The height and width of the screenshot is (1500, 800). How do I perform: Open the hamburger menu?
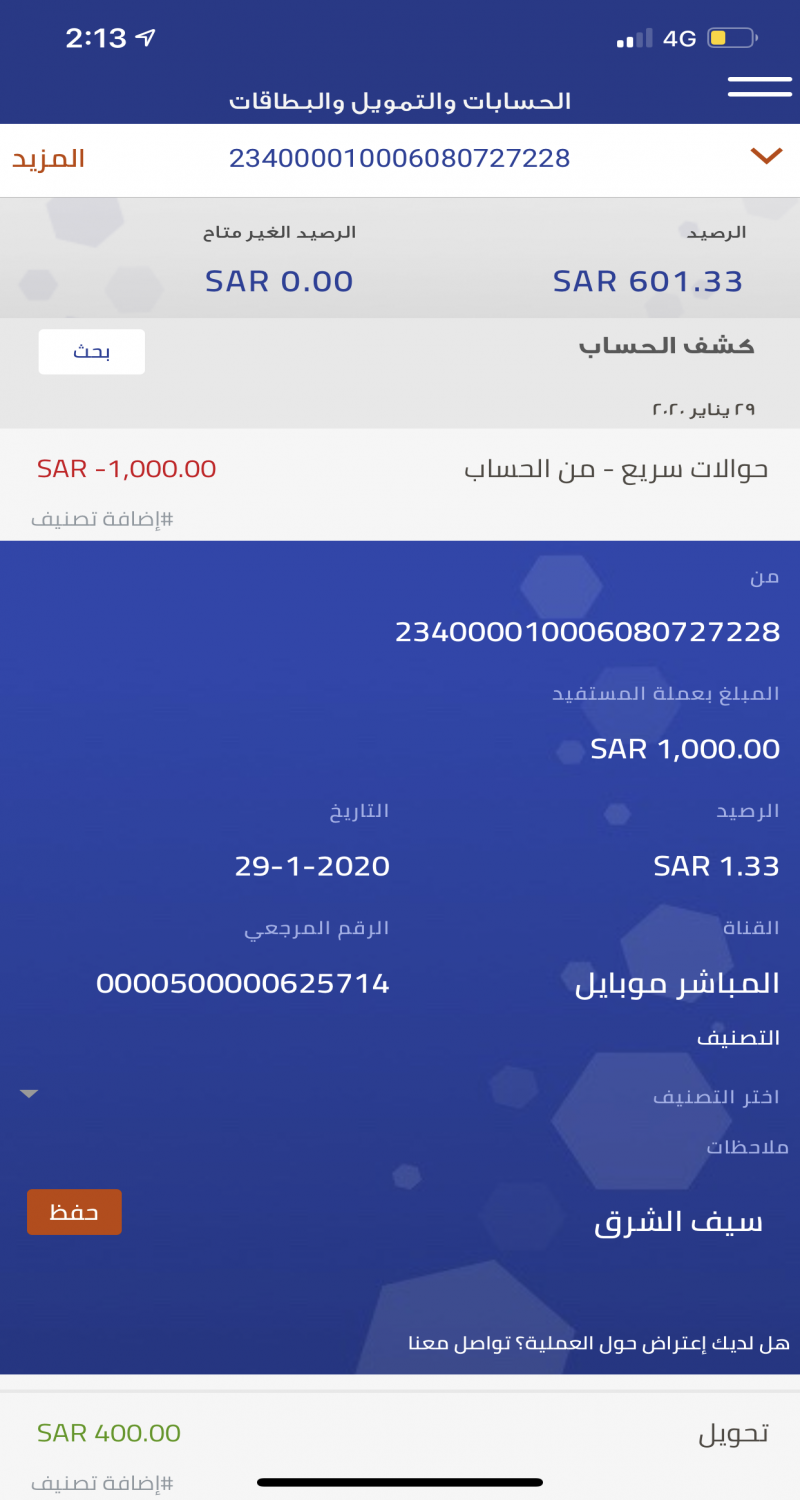pyautogui.click(x=760, y=87)
